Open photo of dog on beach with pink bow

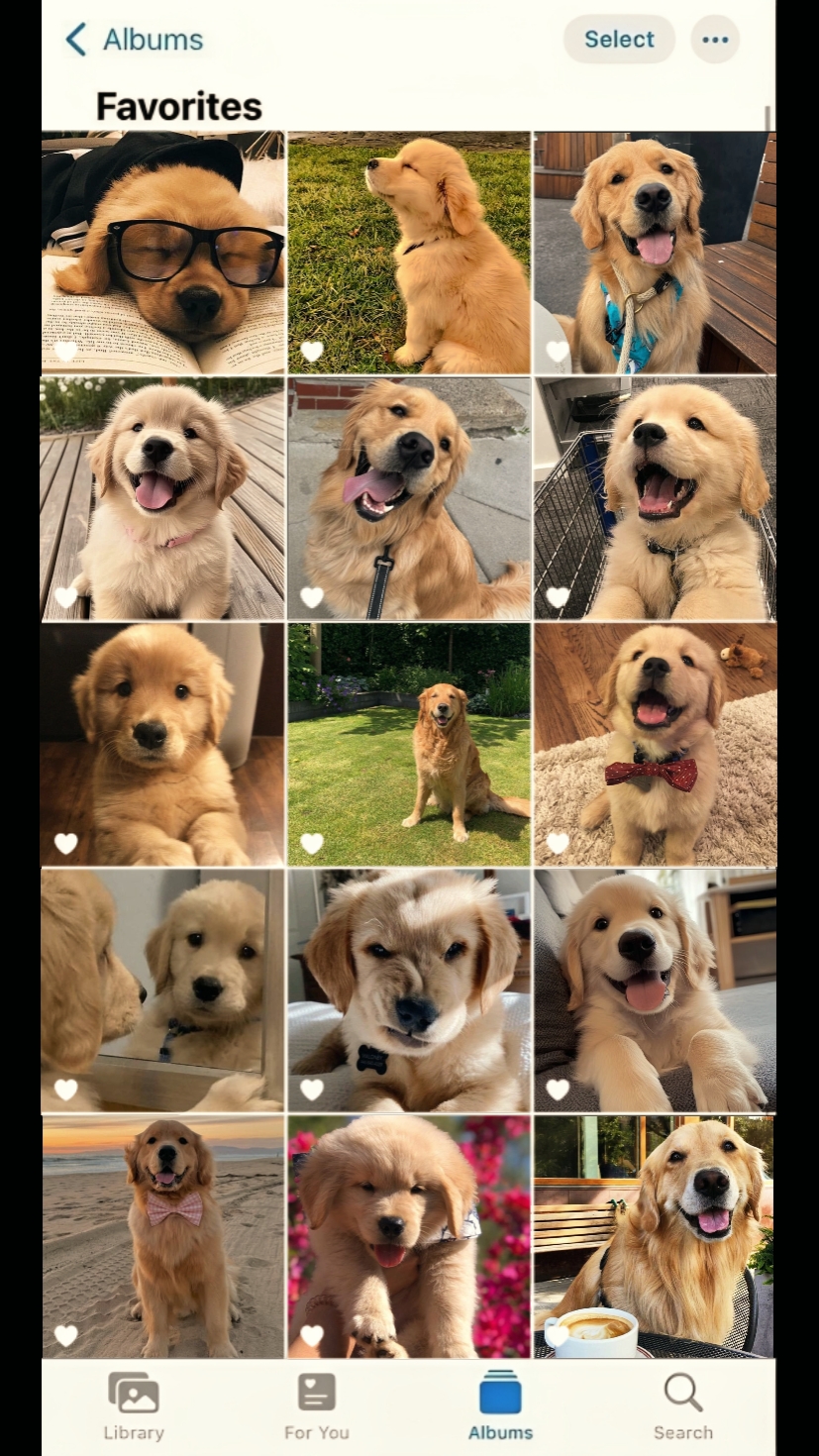click(163, 1235)
